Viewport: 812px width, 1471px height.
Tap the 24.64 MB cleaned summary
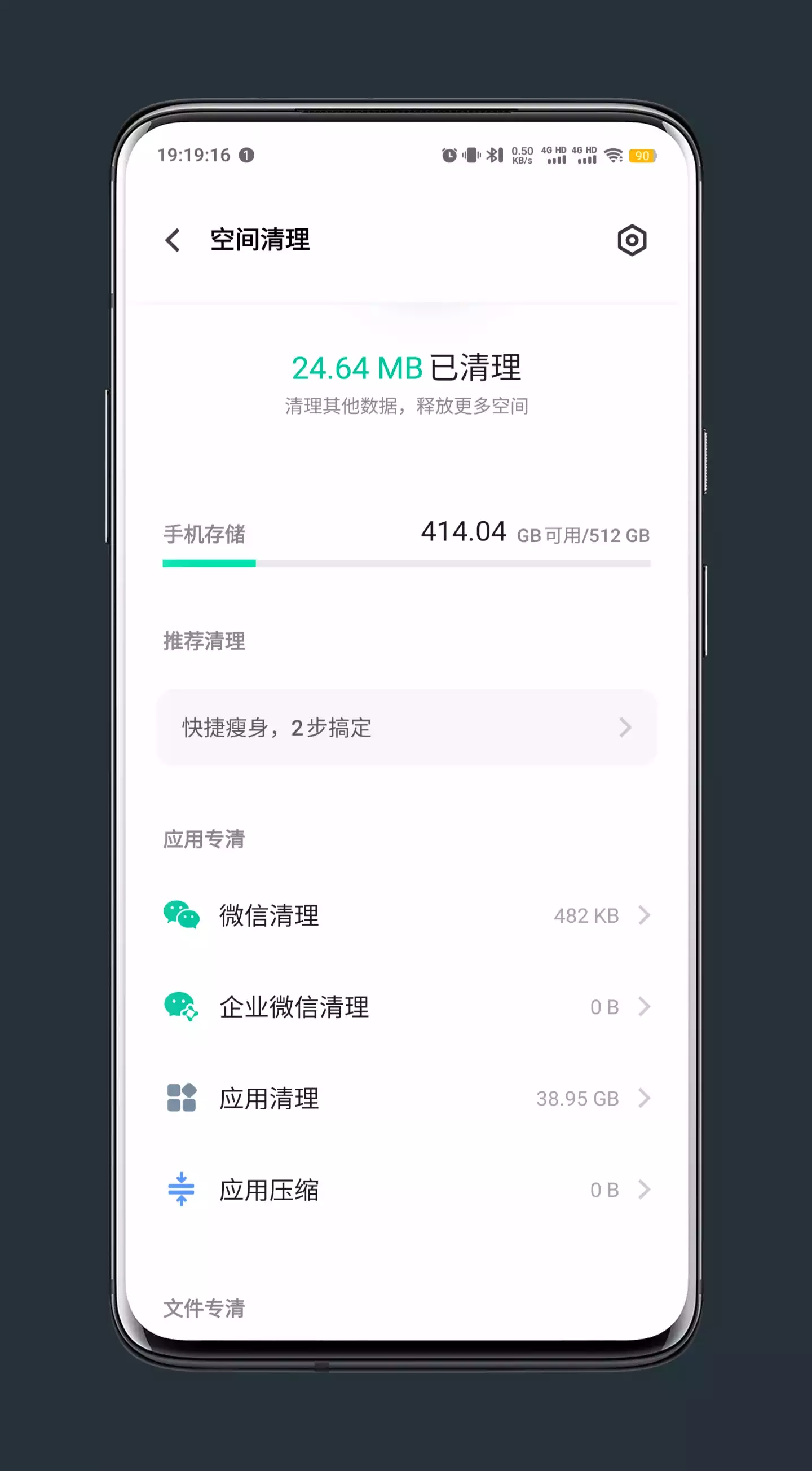click(405, 368)
